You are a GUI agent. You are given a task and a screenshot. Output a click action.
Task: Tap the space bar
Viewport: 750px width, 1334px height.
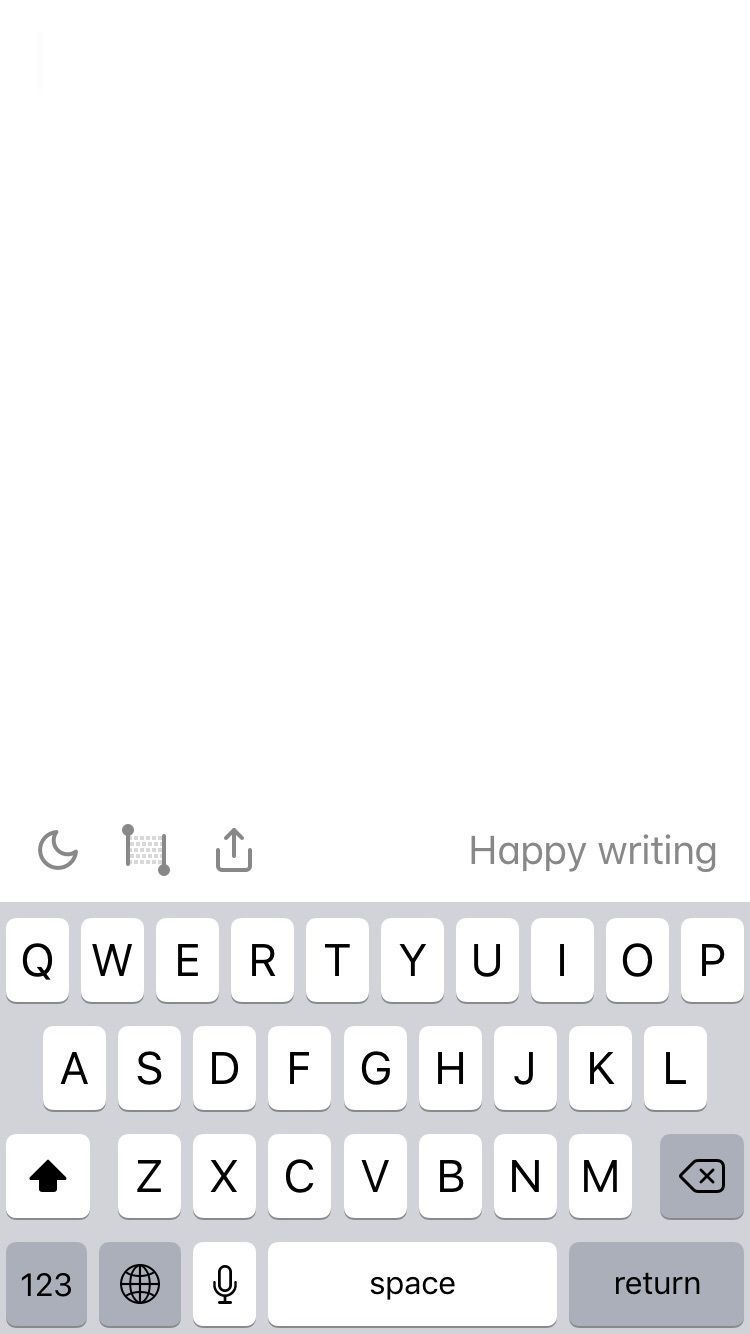pyautogui.click(x=412, y=1284)
